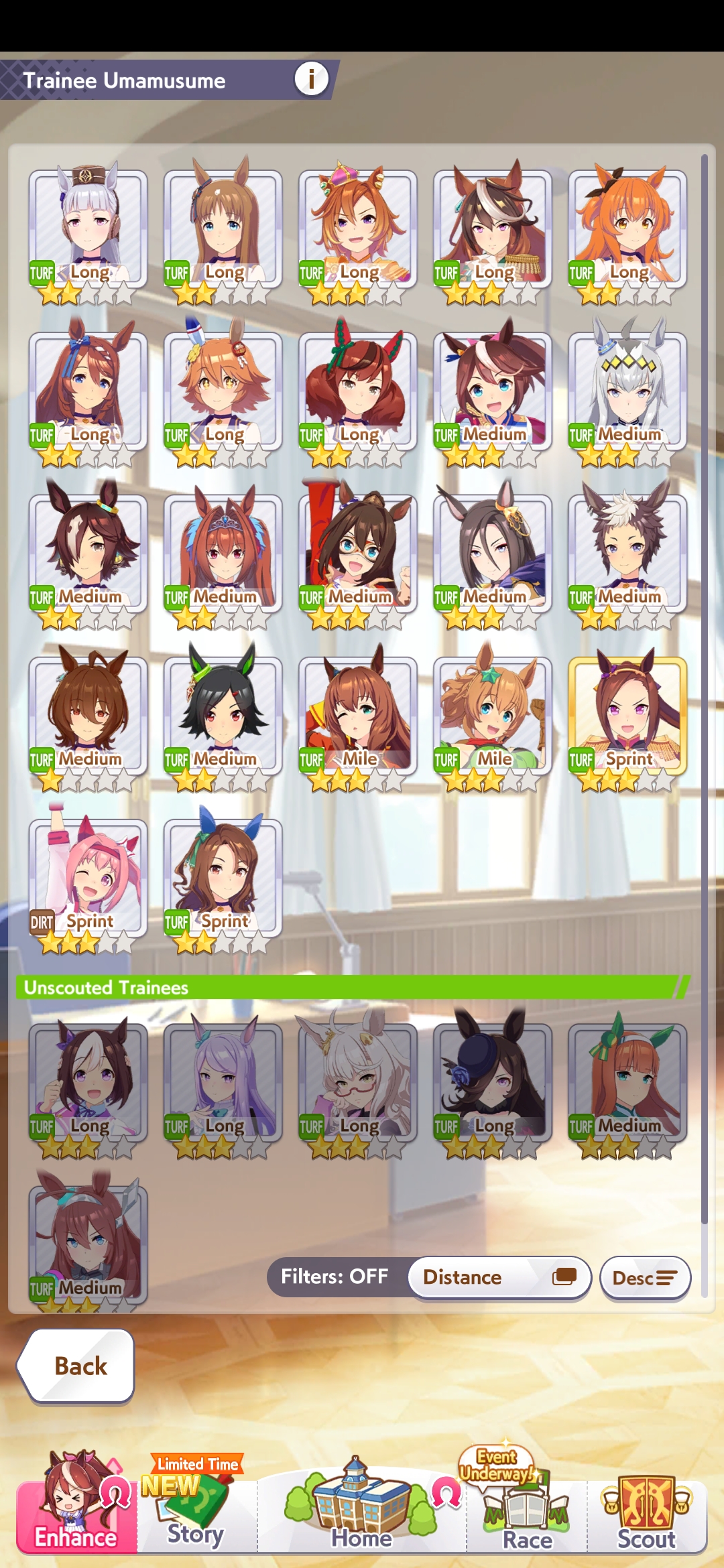Image resolution: width=724 pixels, height=1568 pixels.
Task: Open the Distance sort dropdown
Action: click(499, 1277)
